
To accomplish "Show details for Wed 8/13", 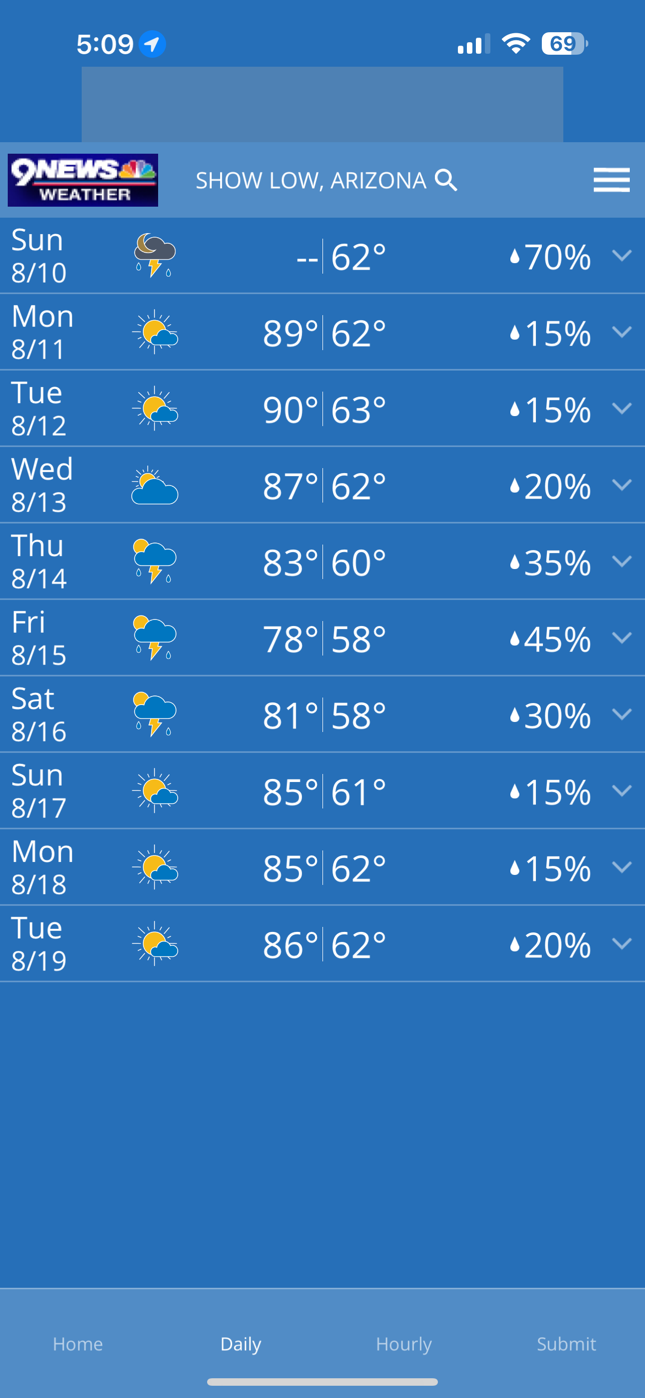I will click(622, 485).
